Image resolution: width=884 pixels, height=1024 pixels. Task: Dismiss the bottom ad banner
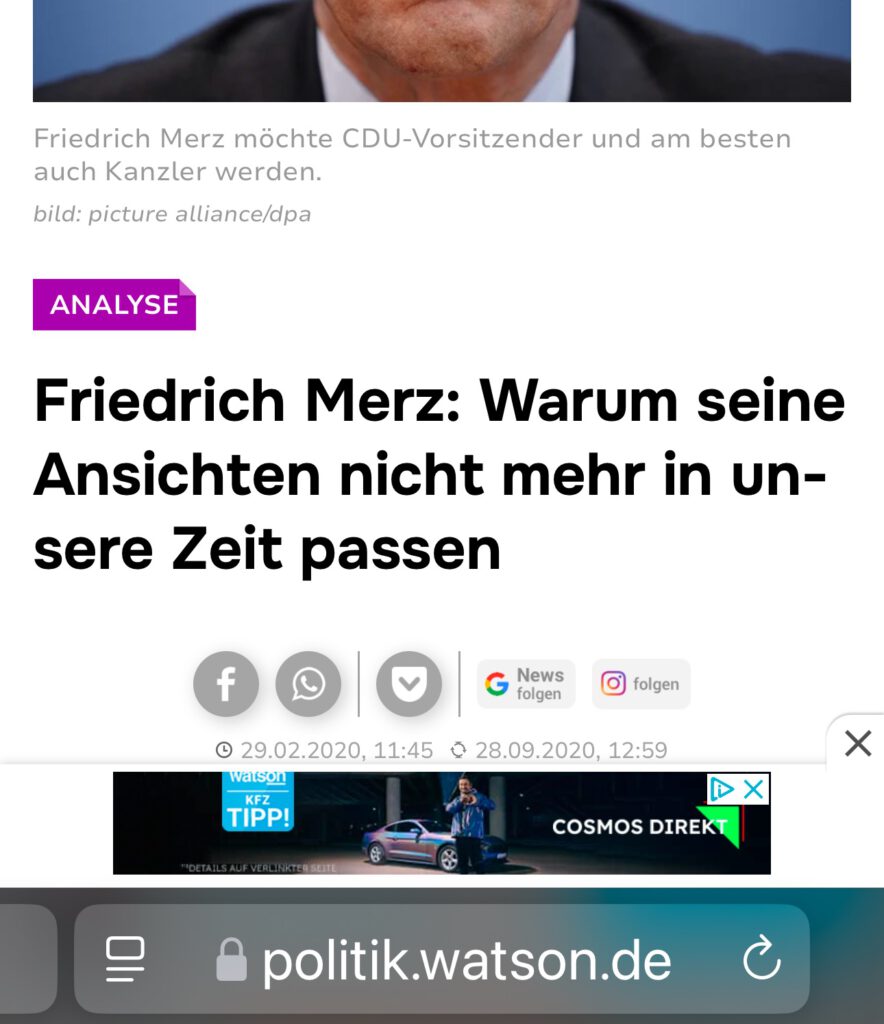point(858,743)
